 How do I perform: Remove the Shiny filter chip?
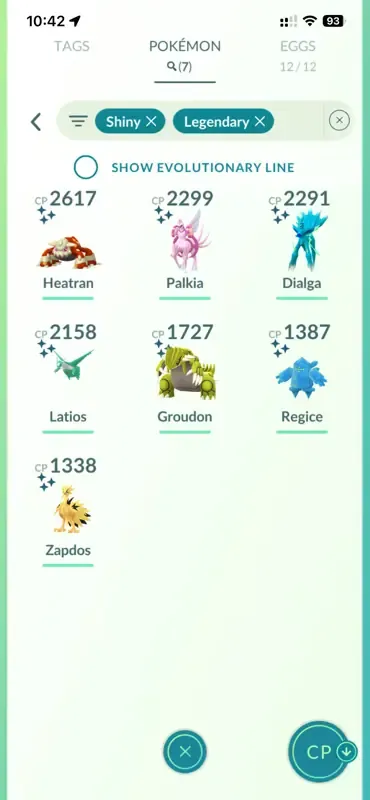[151, 121]
